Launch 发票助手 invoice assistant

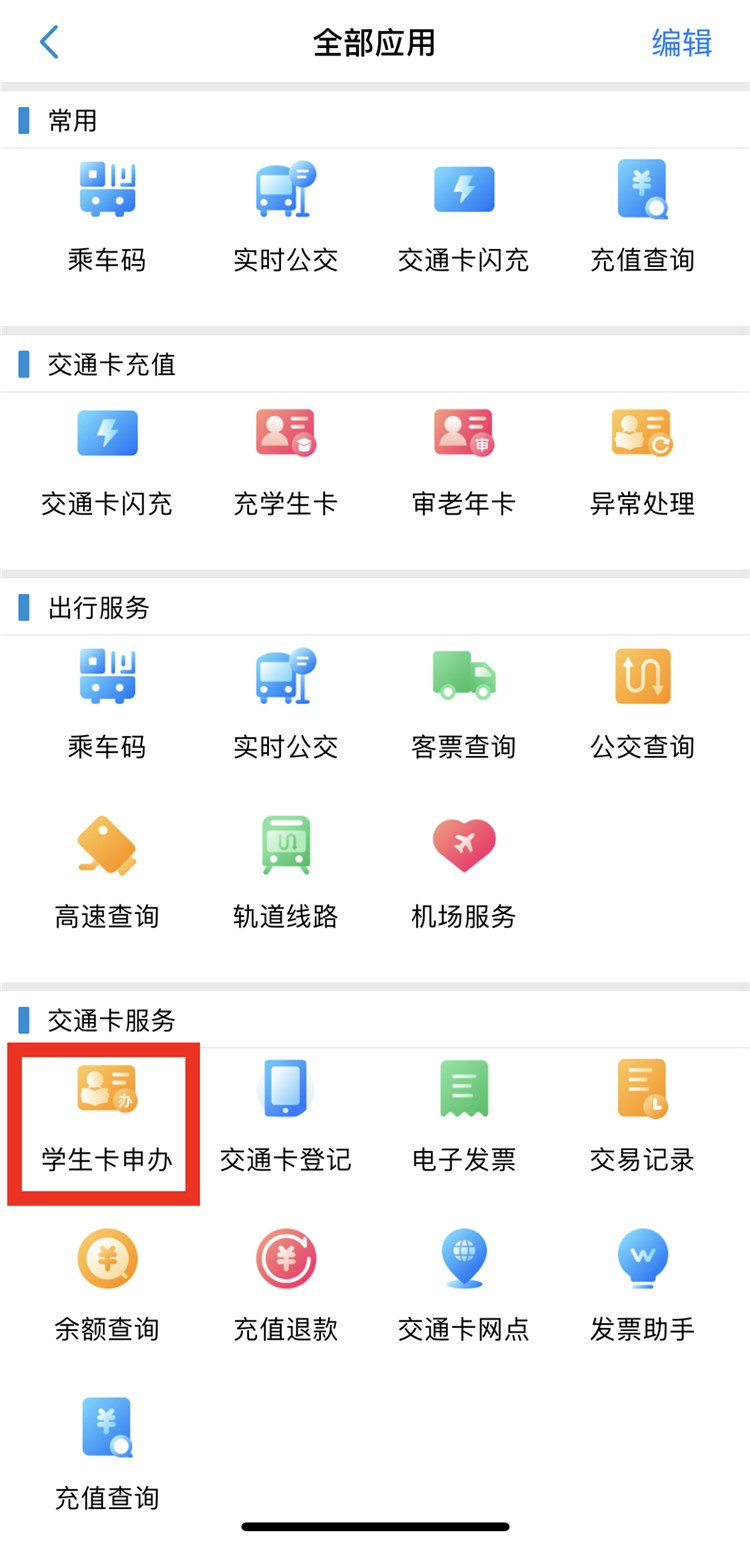[x=642, y=1285]
